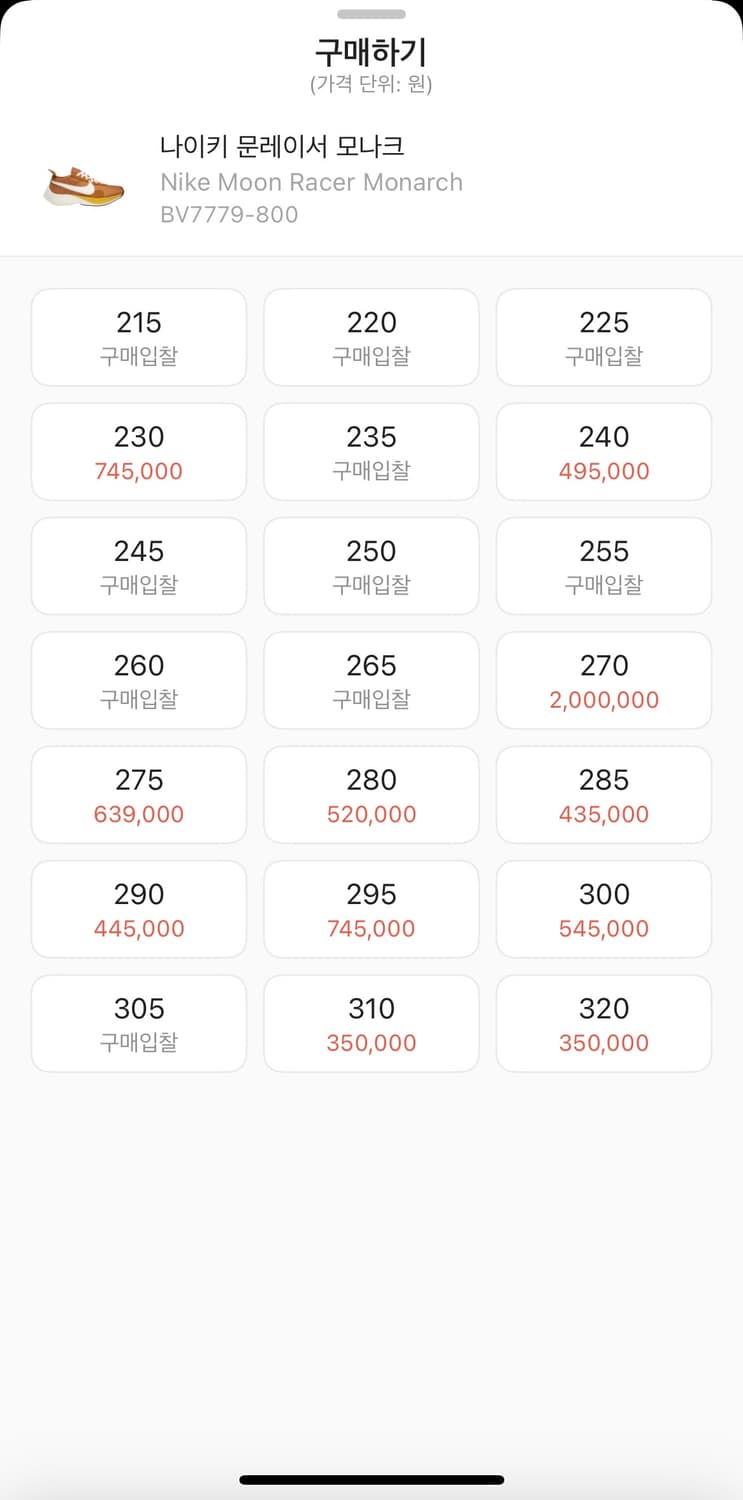
Task: Select size 280 priced 520,000
Action: tap(371, 794)
